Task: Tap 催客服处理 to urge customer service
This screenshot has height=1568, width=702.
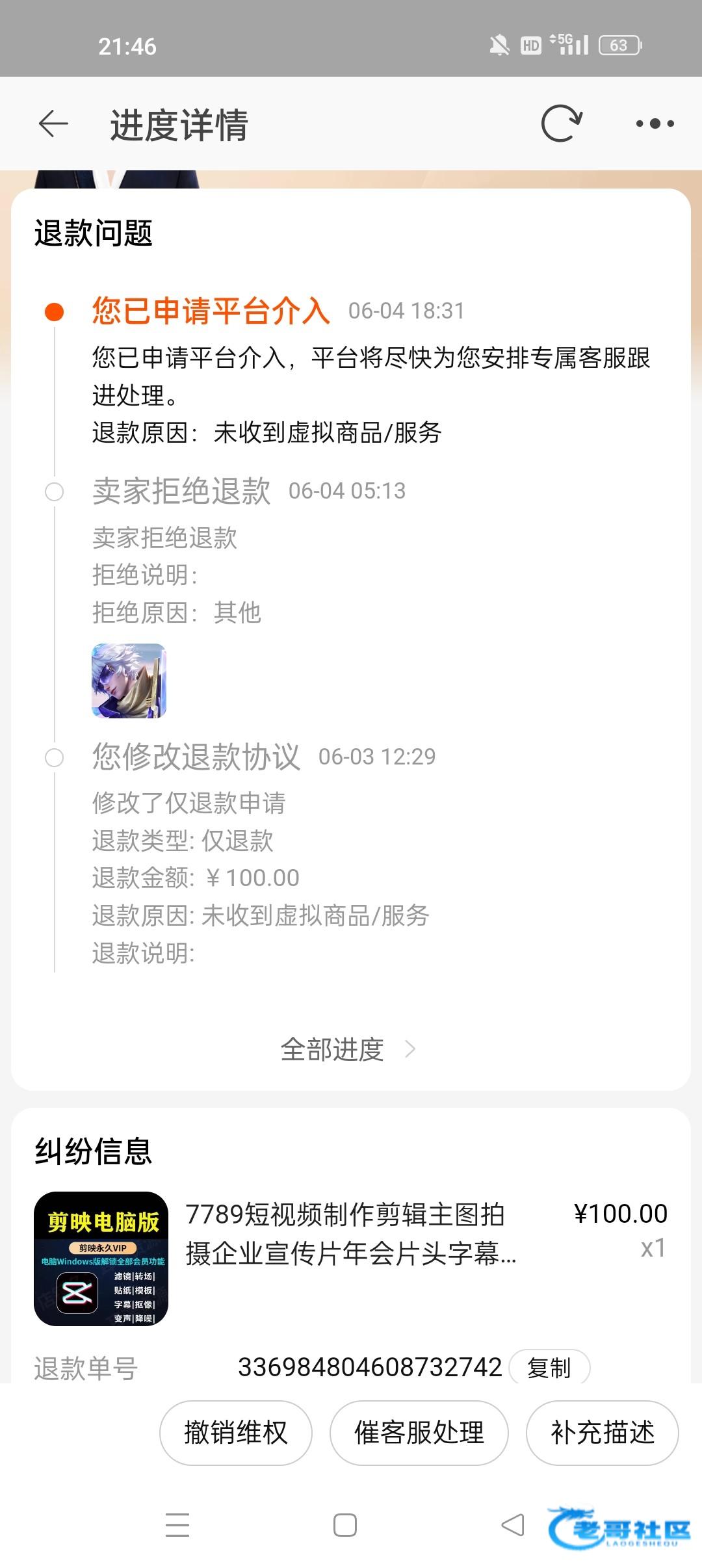Action: [x=419, y=1433]
